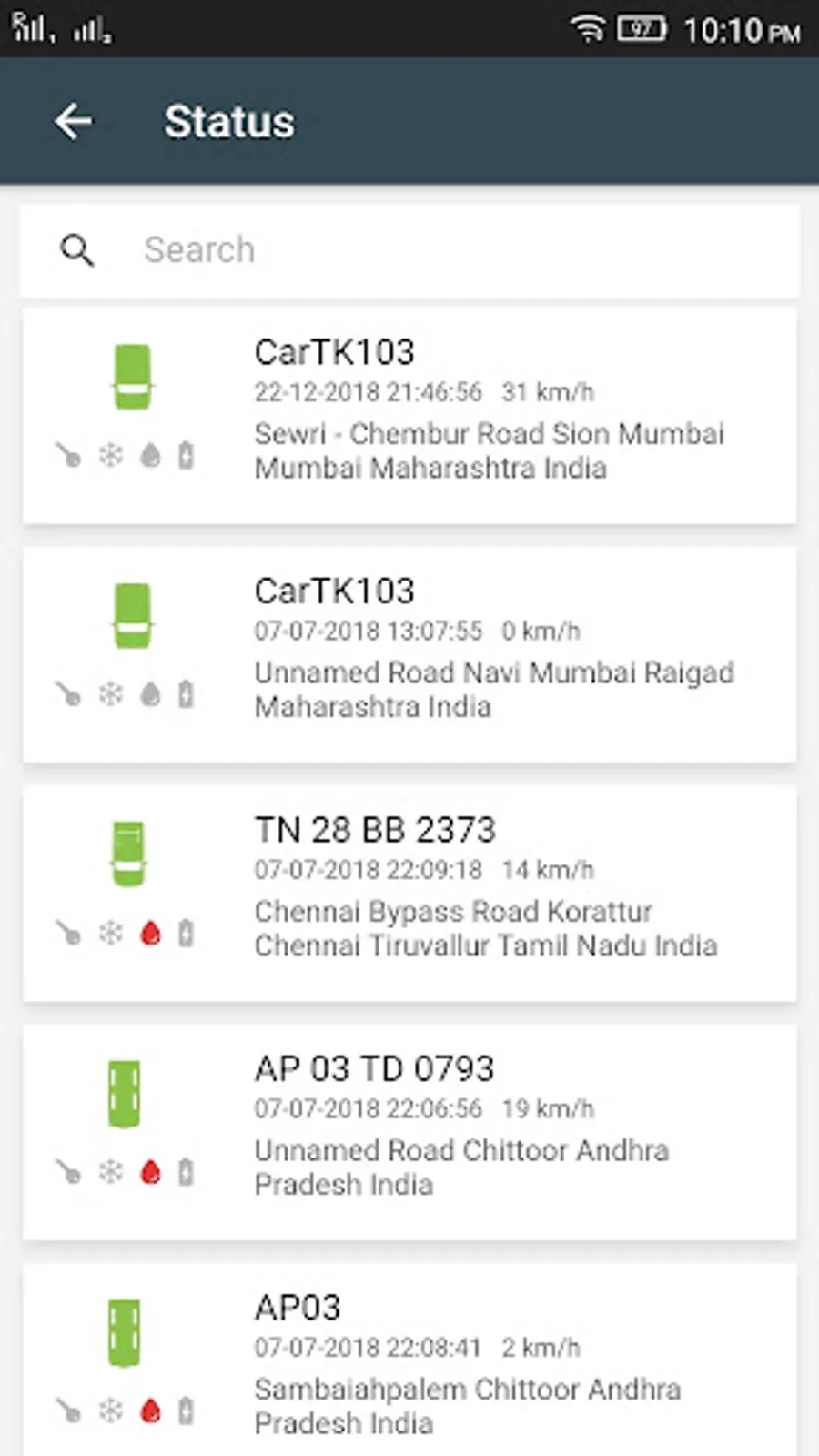Select CarTK103 at Navi Mumbai Raigad

point(409,653)
